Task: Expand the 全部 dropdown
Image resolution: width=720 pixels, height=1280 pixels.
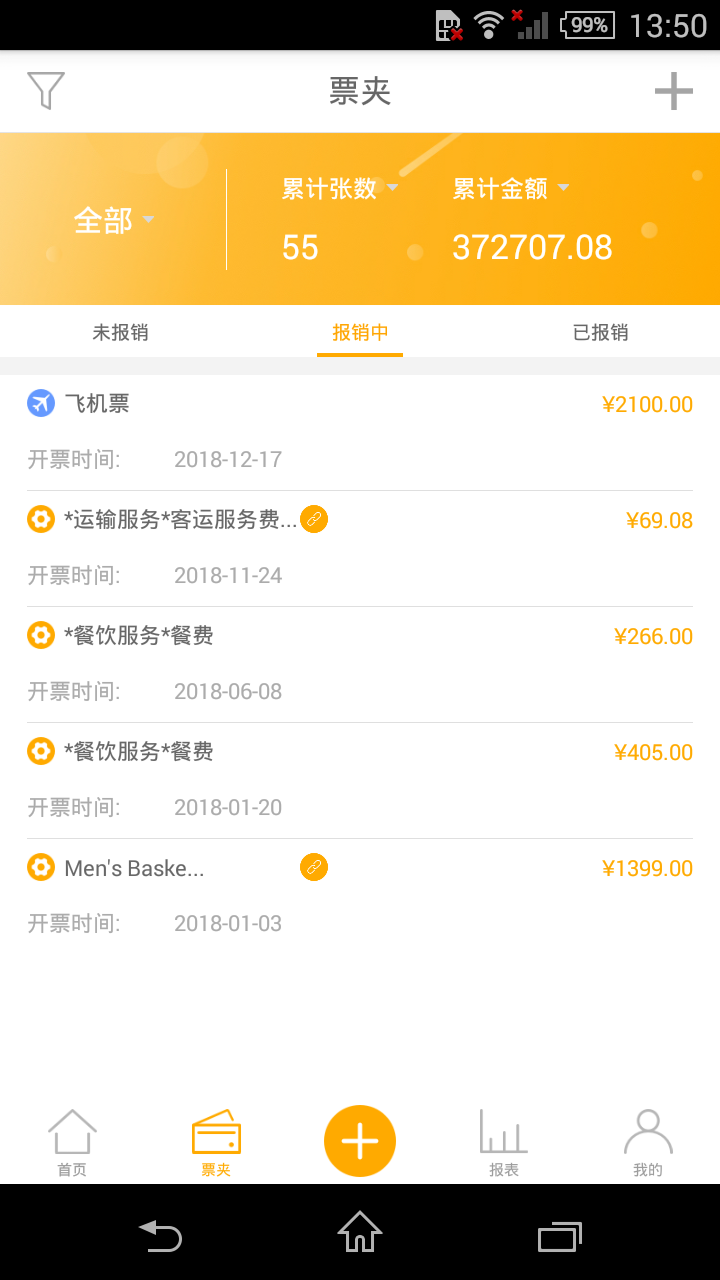Action: (x=114, y=220)
